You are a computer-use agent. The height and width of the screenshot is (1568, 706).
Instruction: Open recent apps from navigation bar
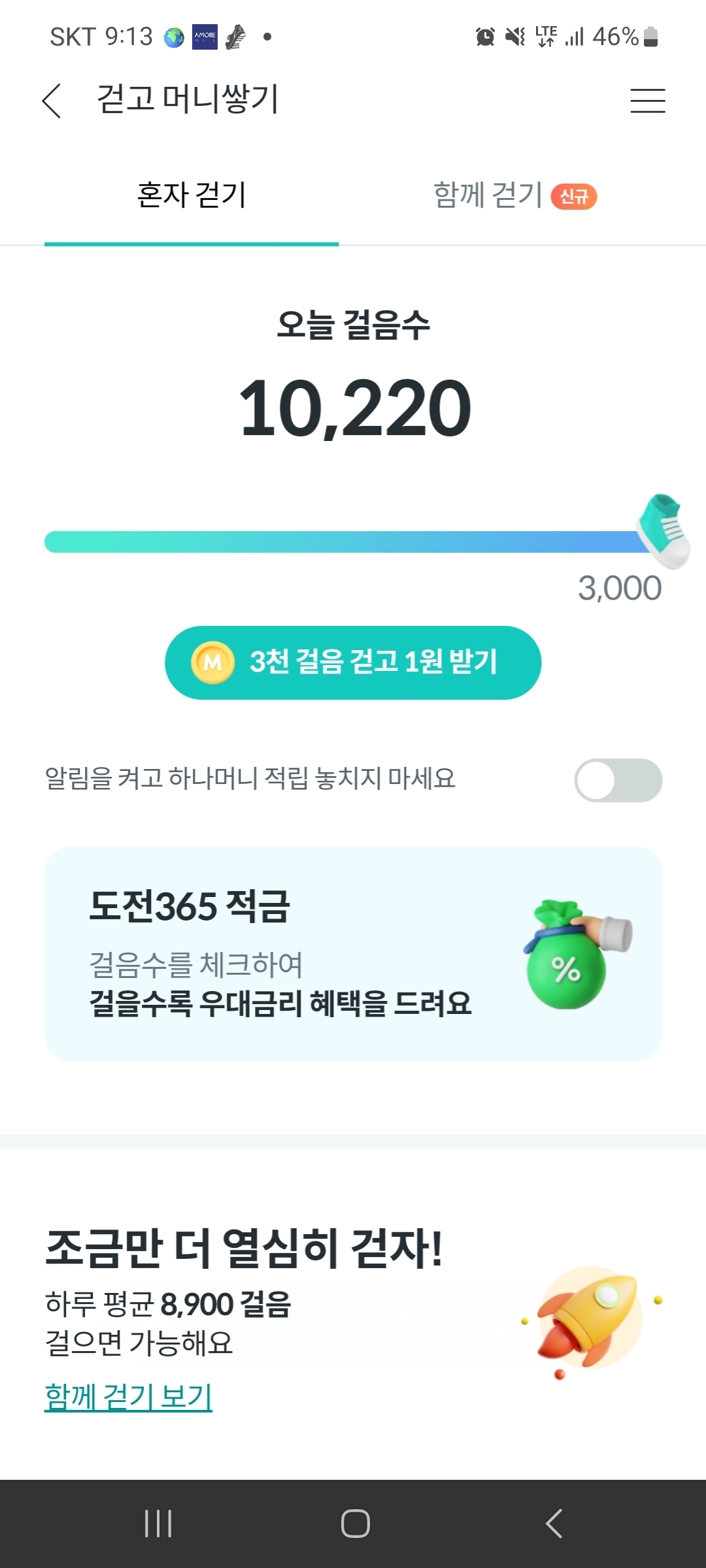pyautogui.click(x=158, y=1524)
